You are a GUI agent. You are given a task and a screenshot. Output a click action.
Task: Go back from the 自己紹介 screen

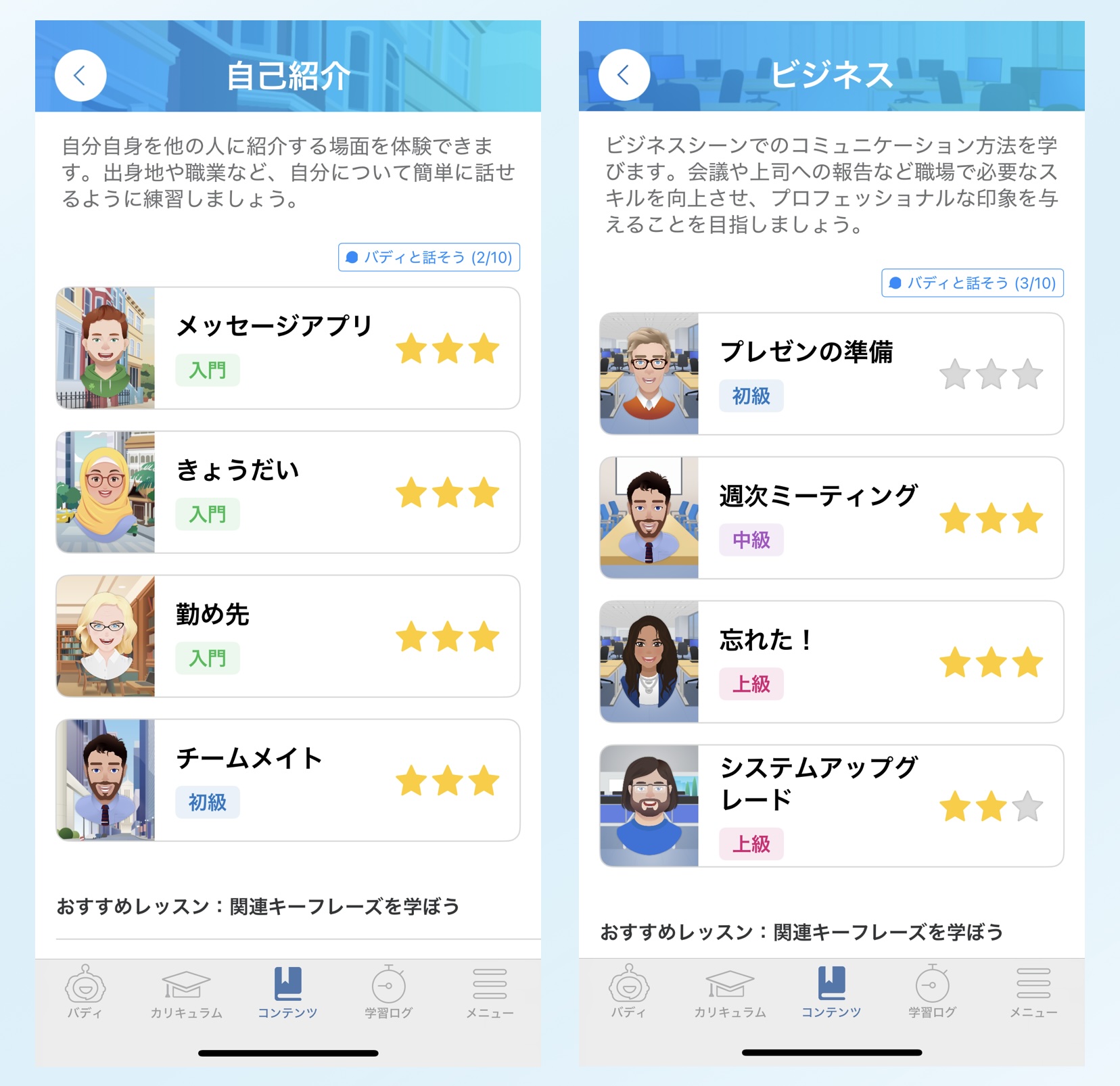[80, 76]
